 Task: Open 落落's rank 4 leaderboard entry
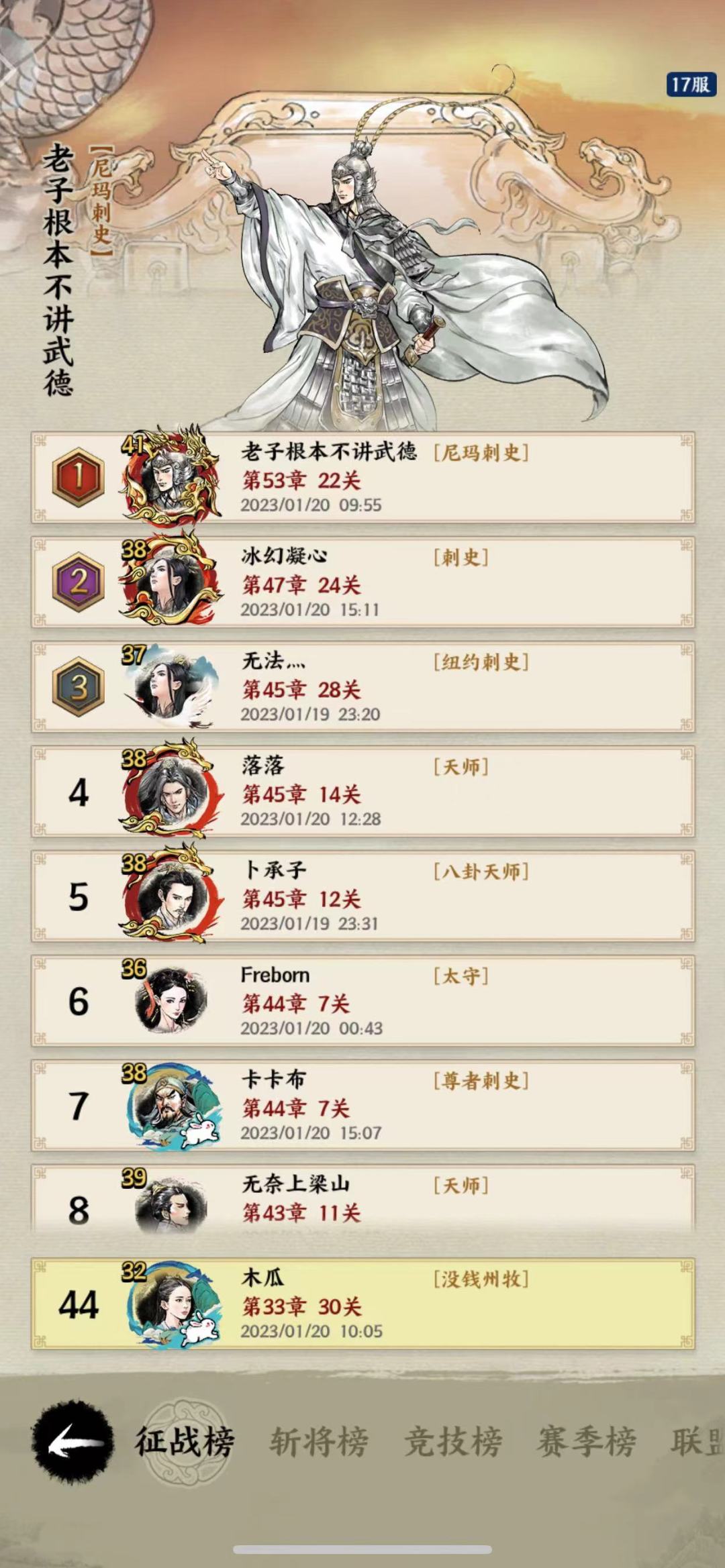point(362,795)
